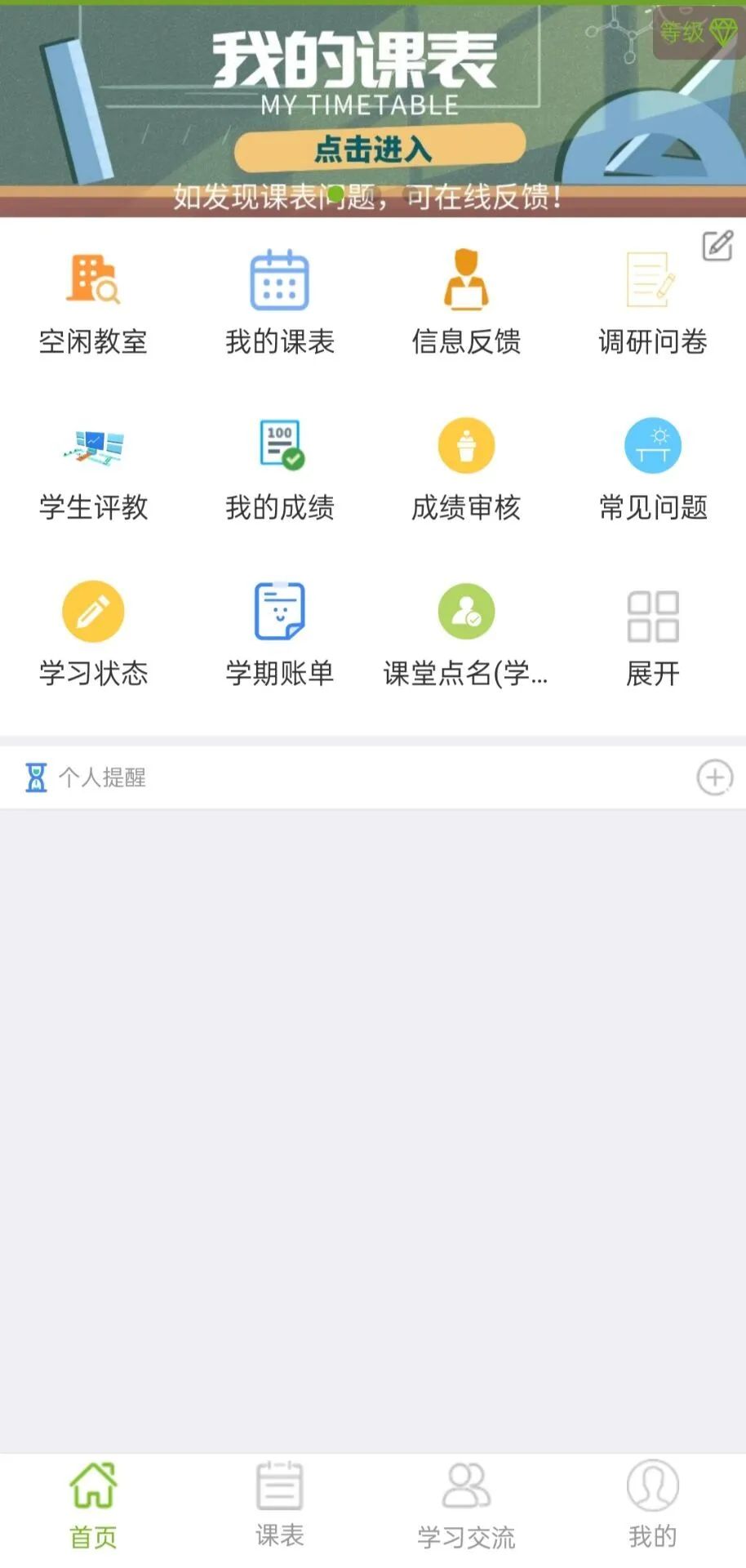746x1568 pixels.
Task: Switch to the 首页 tab
Action: point(93,1505)
